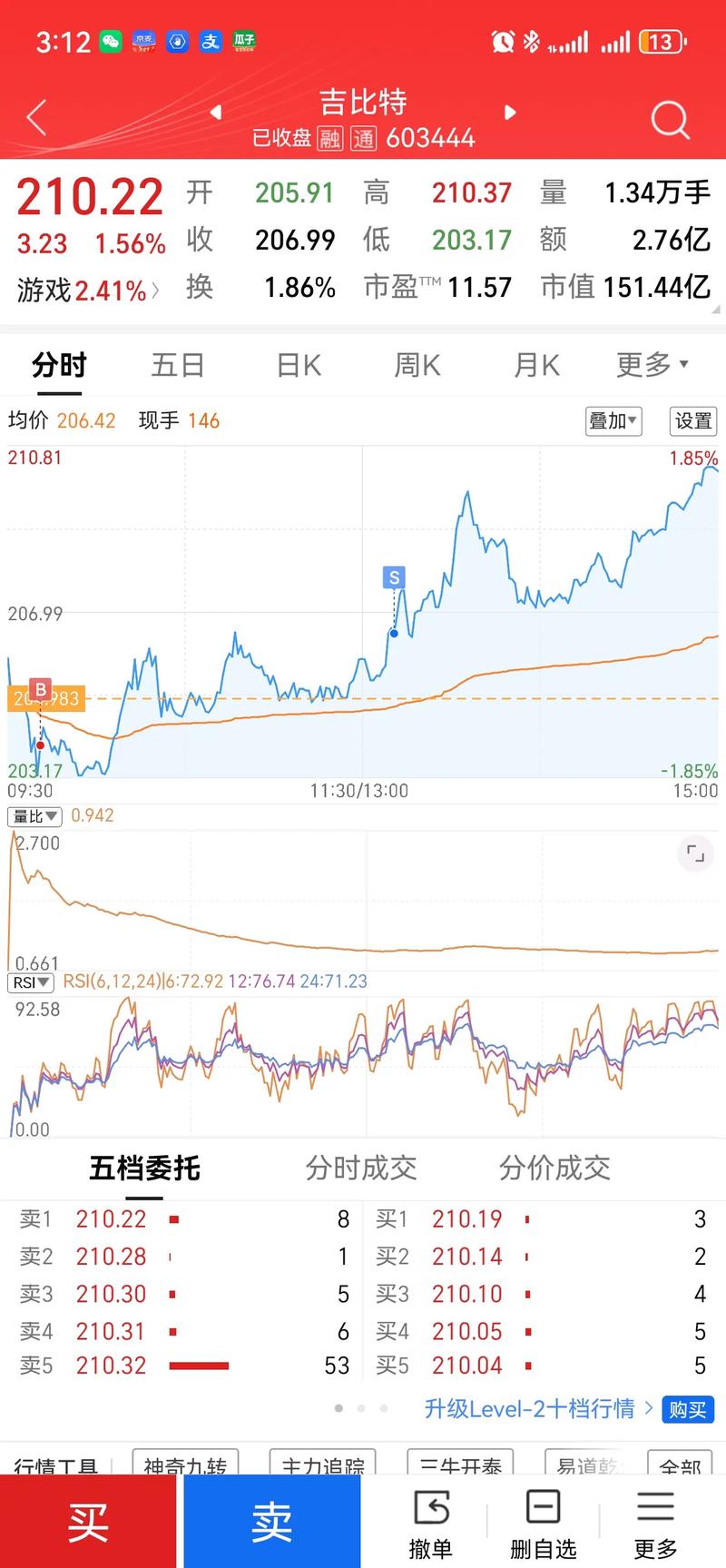This screenshot has height=1568, width=726.
Task: Tap the B buy marker on the chart
Action: click(x=40, y=690)
